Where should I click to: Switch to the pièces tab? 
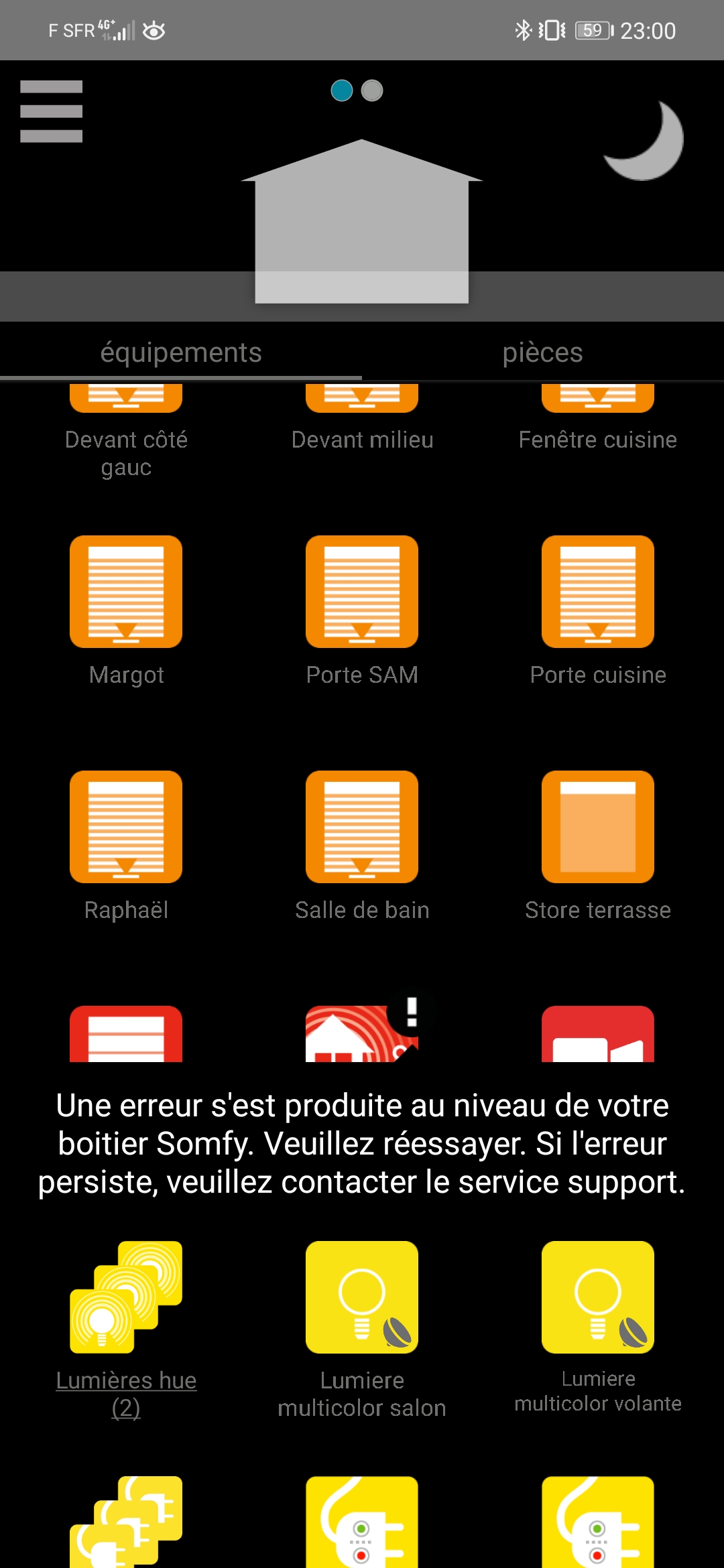(x=543, y=352)
